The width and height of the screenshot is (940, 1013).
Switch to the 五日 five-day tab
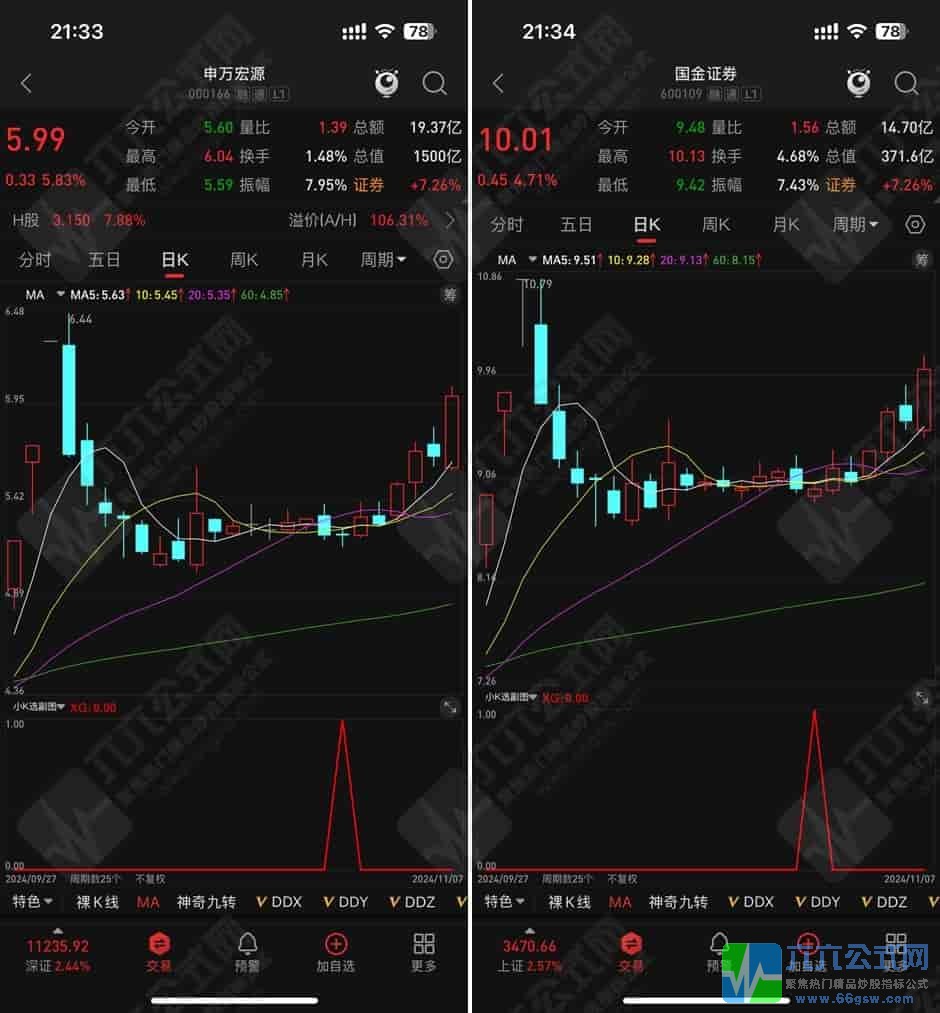[104, 259]
